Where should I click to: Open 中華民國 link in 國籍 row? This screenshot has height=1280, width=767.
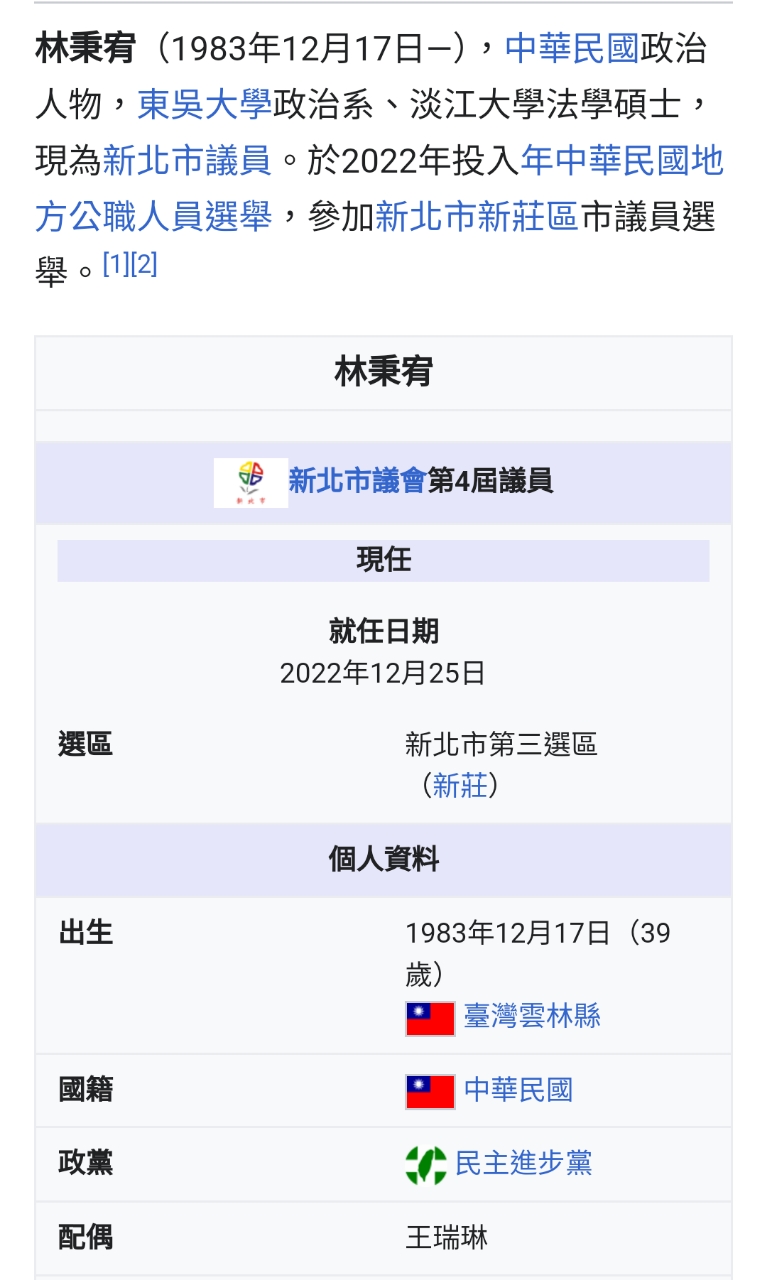click(x=518, y=1090)
